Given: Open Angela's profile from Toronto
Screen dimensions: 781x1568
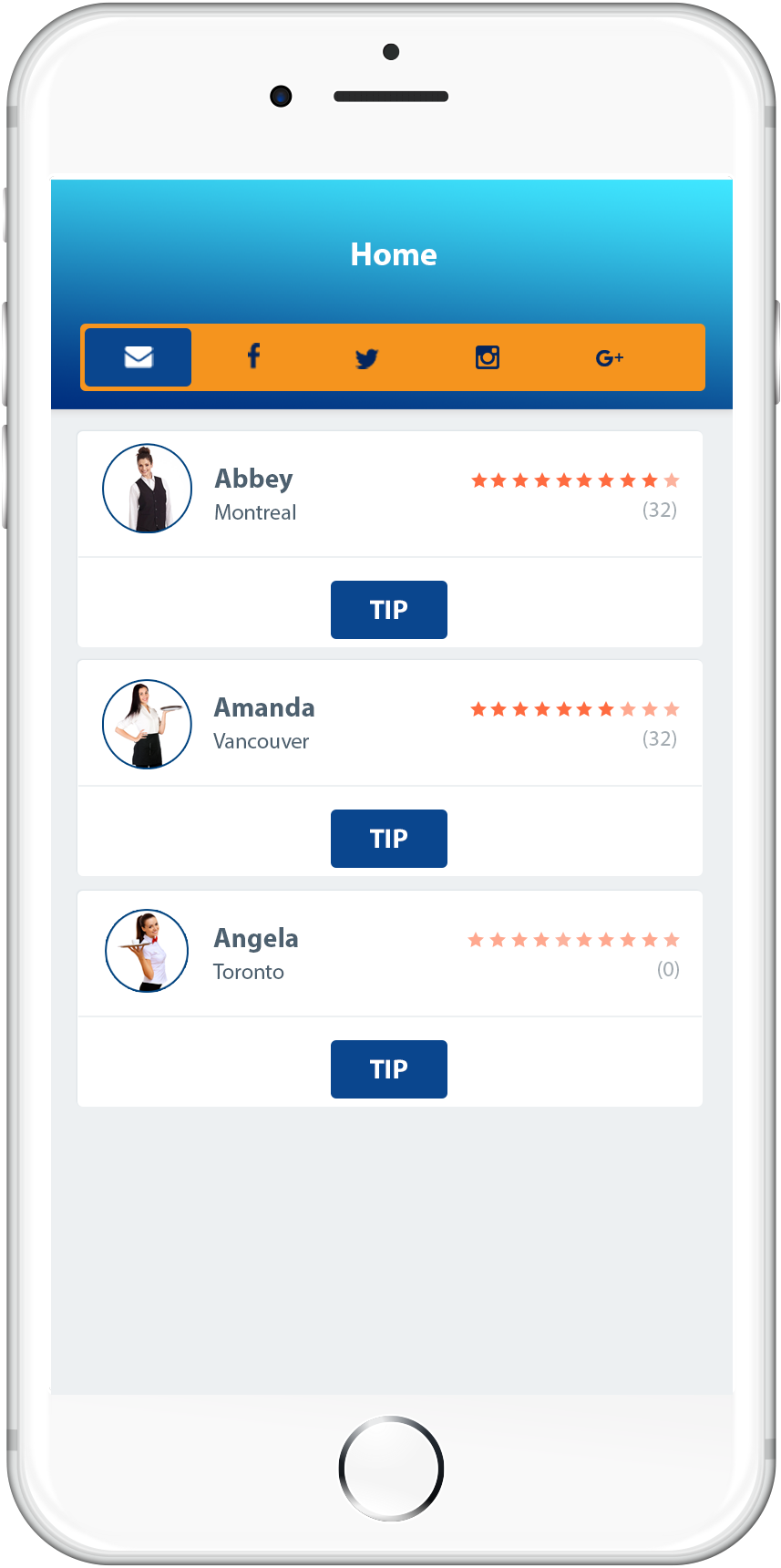Looking at the screenshot, I should pos(255,953).
